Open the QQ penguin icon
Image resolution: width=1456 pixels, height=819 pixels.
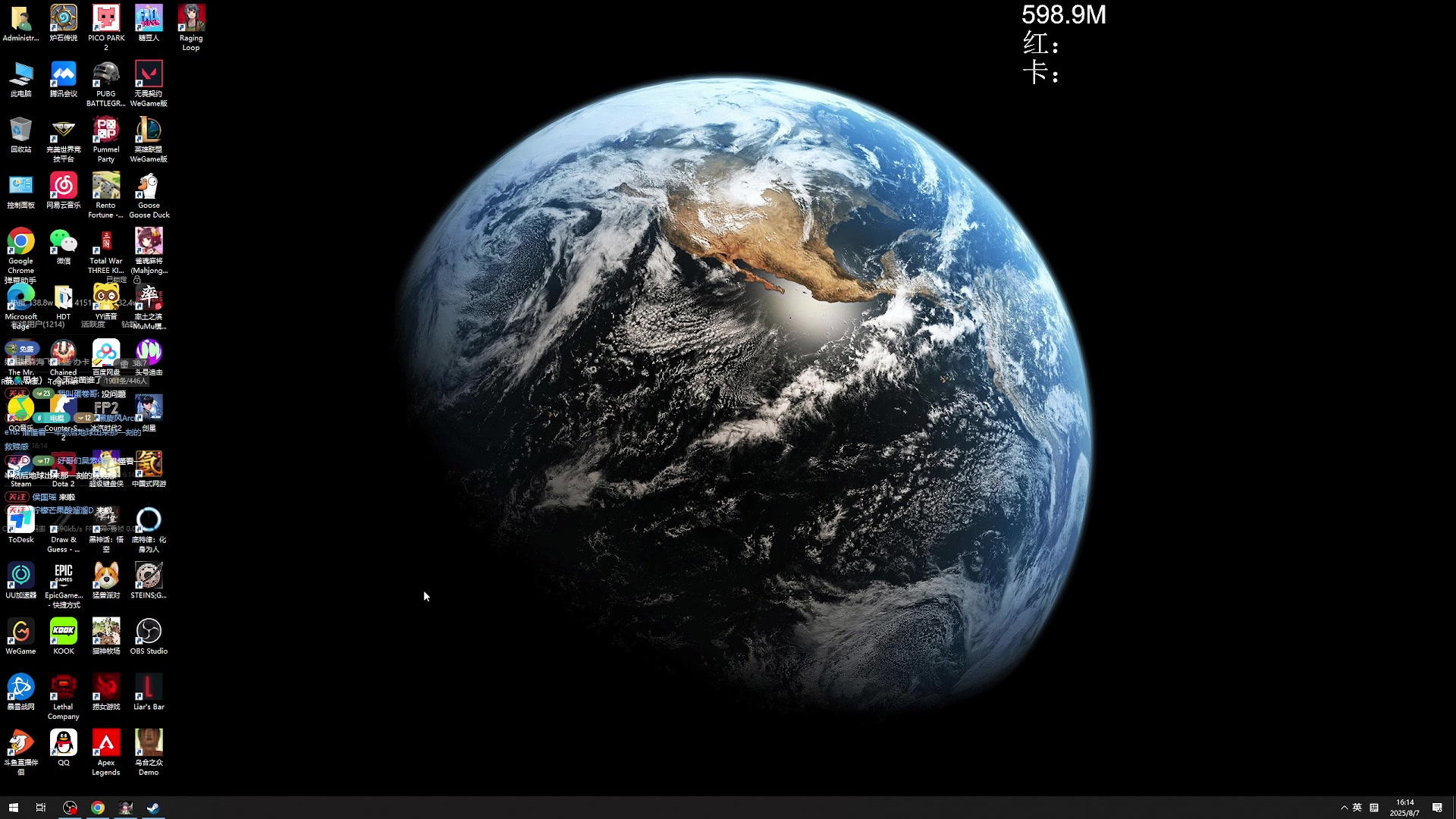pyautogui.click(x=64, y=744)
